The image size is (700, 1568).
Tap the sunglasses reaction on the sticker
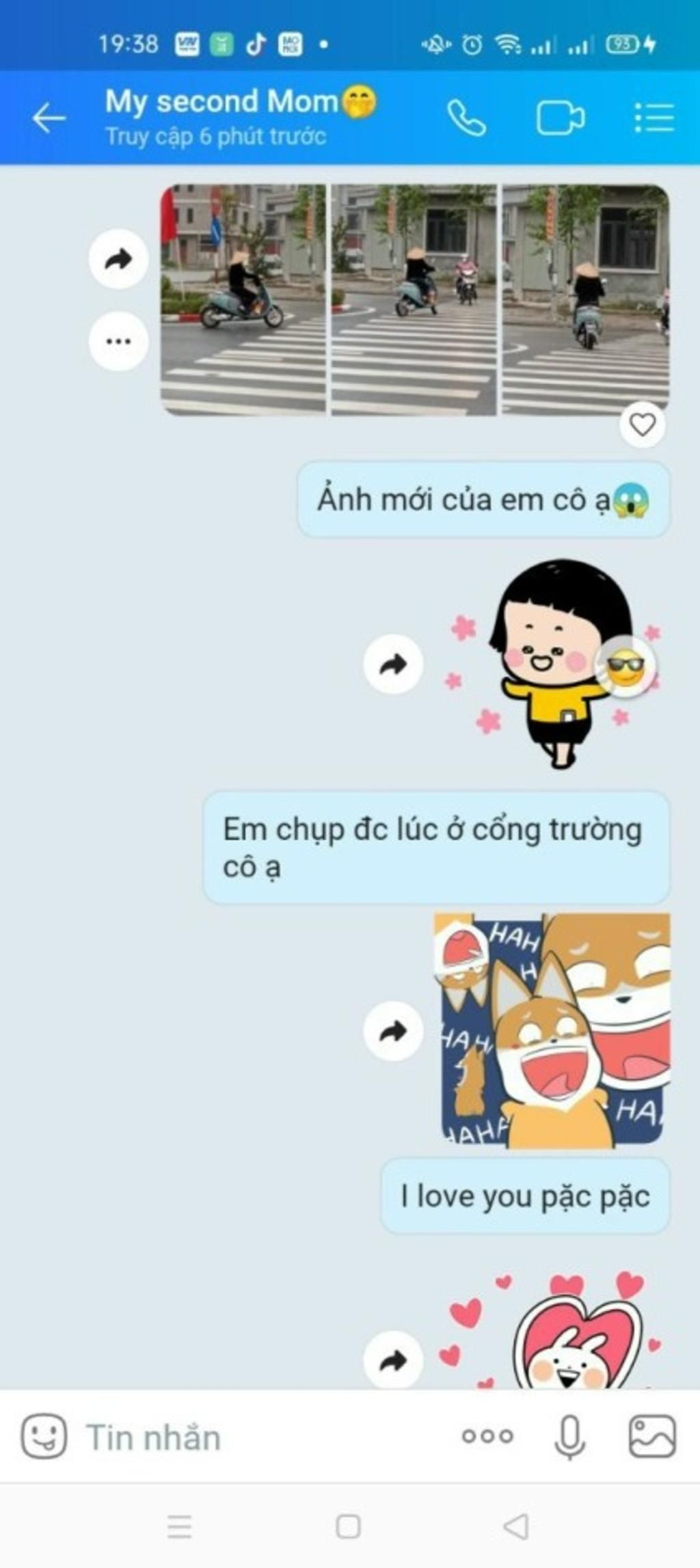click(625, 666)
